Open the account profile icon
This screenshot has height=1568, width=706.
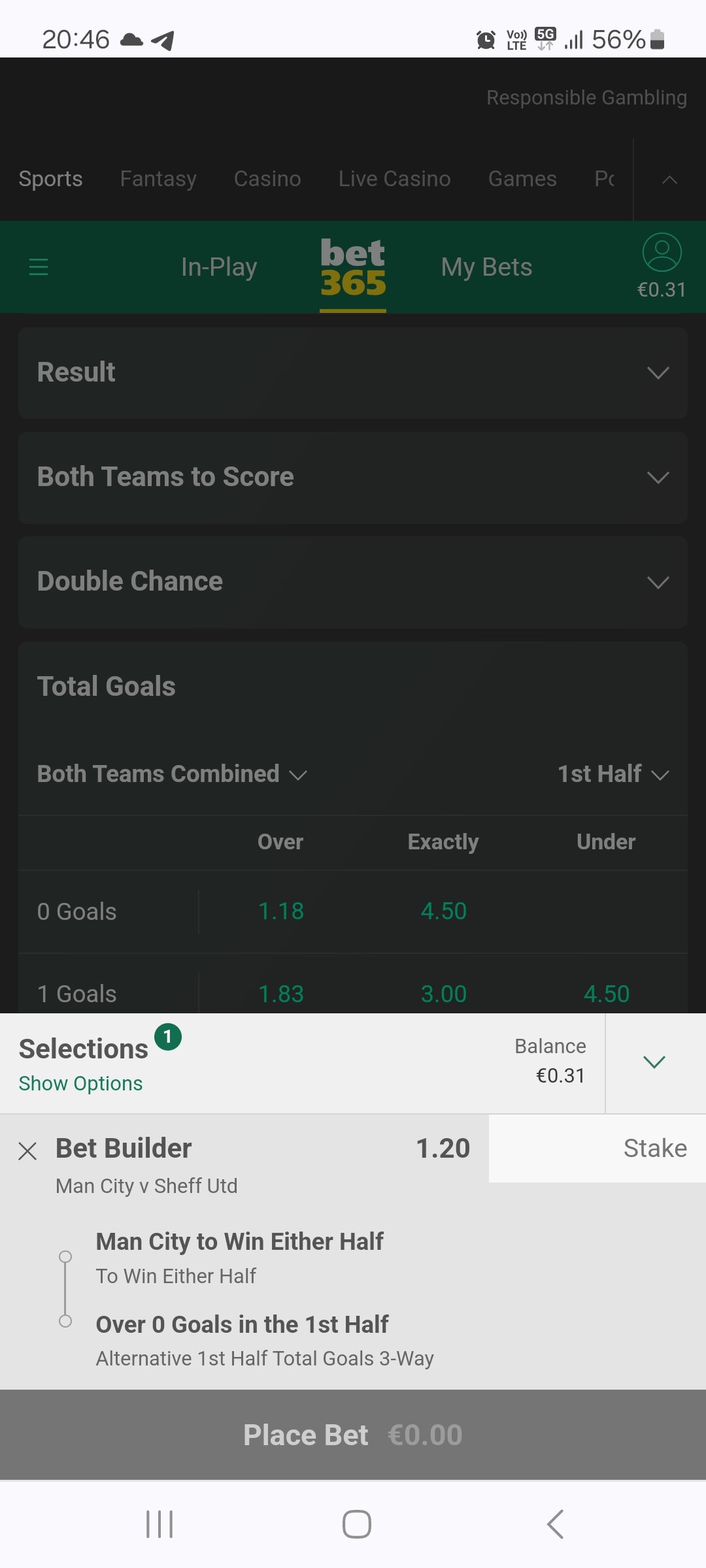[662, 252]
